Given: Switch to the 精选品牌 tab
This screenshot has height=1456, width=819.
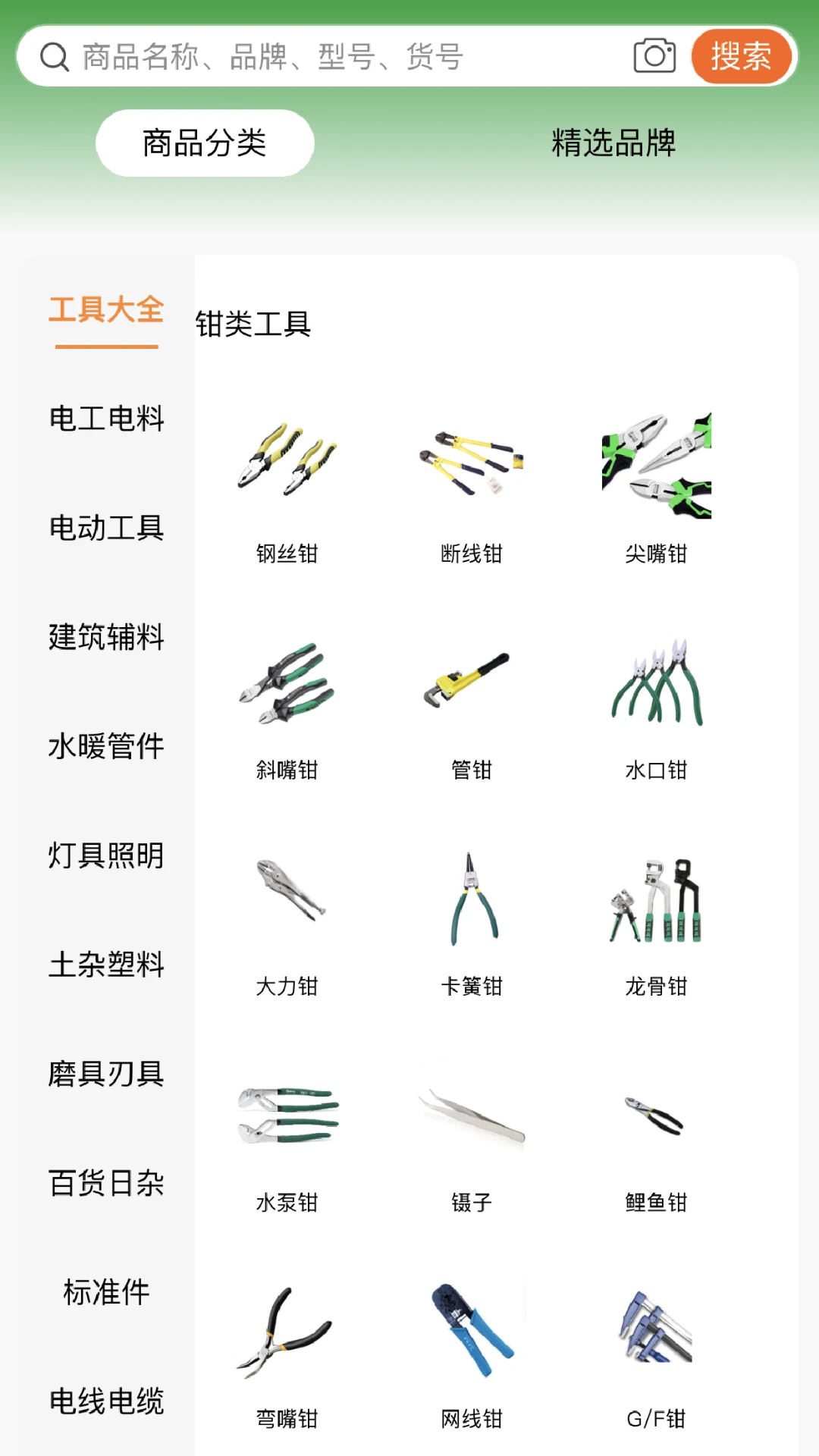Looking at the screenshot, I should tap(613, 144).
